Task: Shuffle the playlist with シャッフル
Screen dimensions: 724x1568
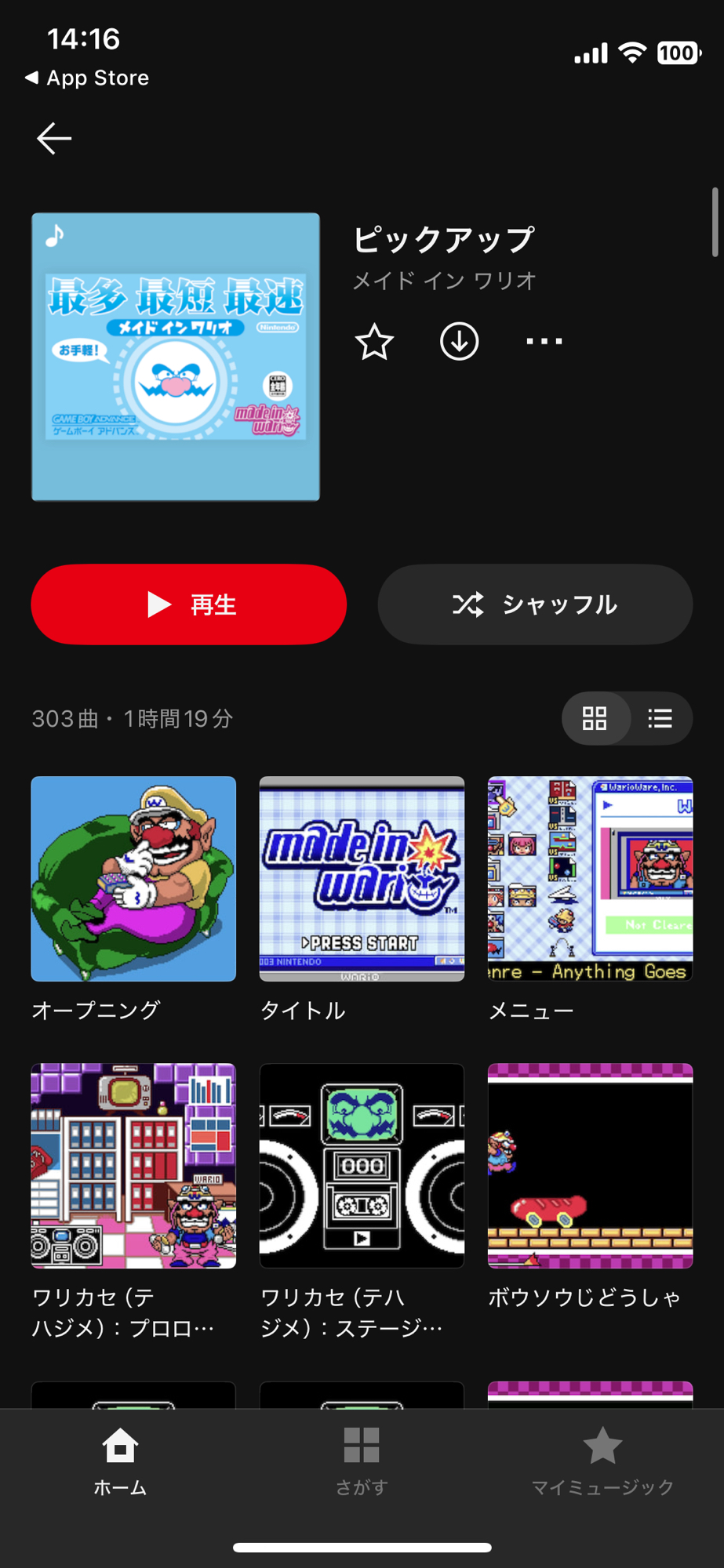Action: (535, 604)
